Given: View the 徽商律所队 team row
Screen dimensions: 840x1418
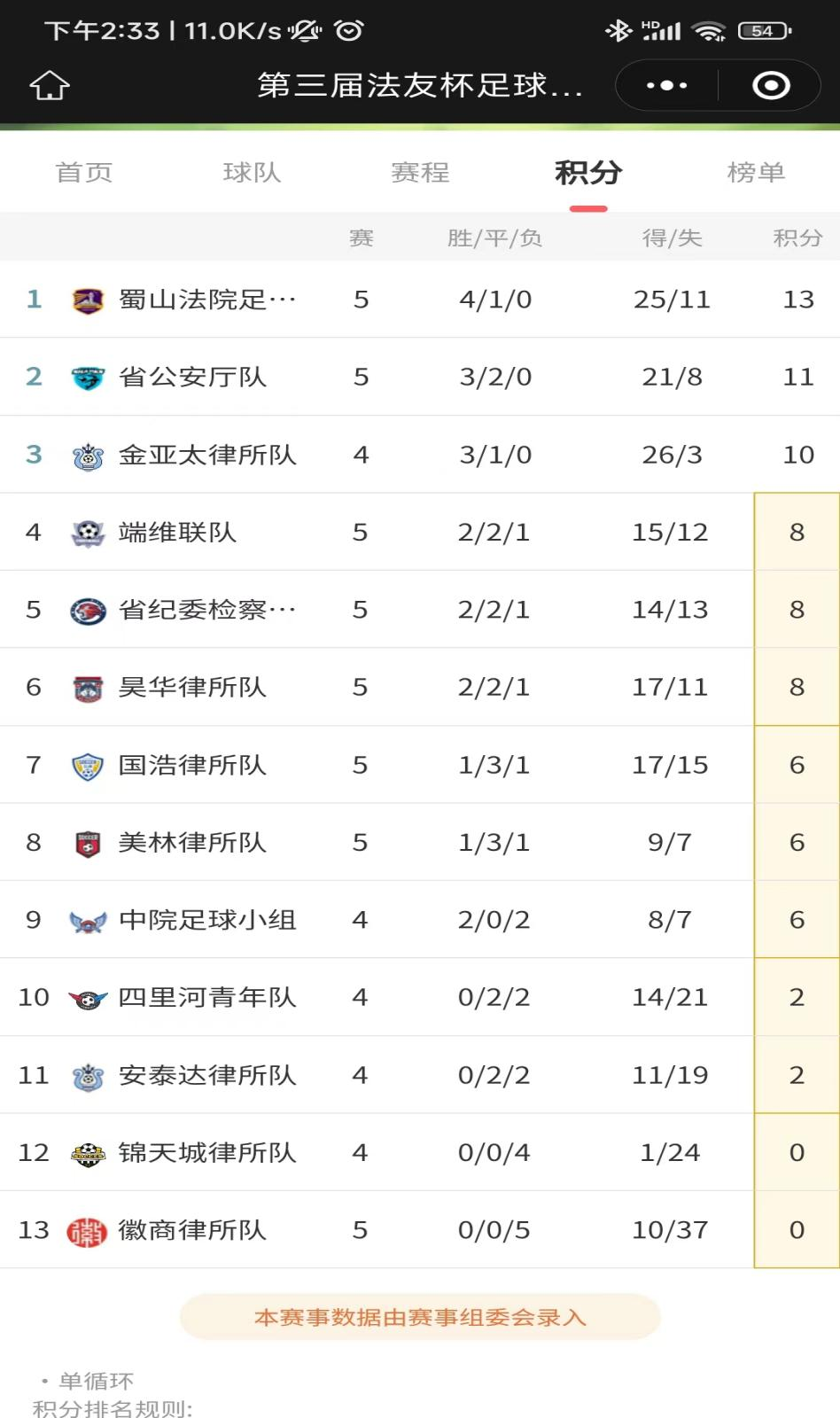Looking at the screenshot, I should pyautogui.click(x=420, y=1230).
